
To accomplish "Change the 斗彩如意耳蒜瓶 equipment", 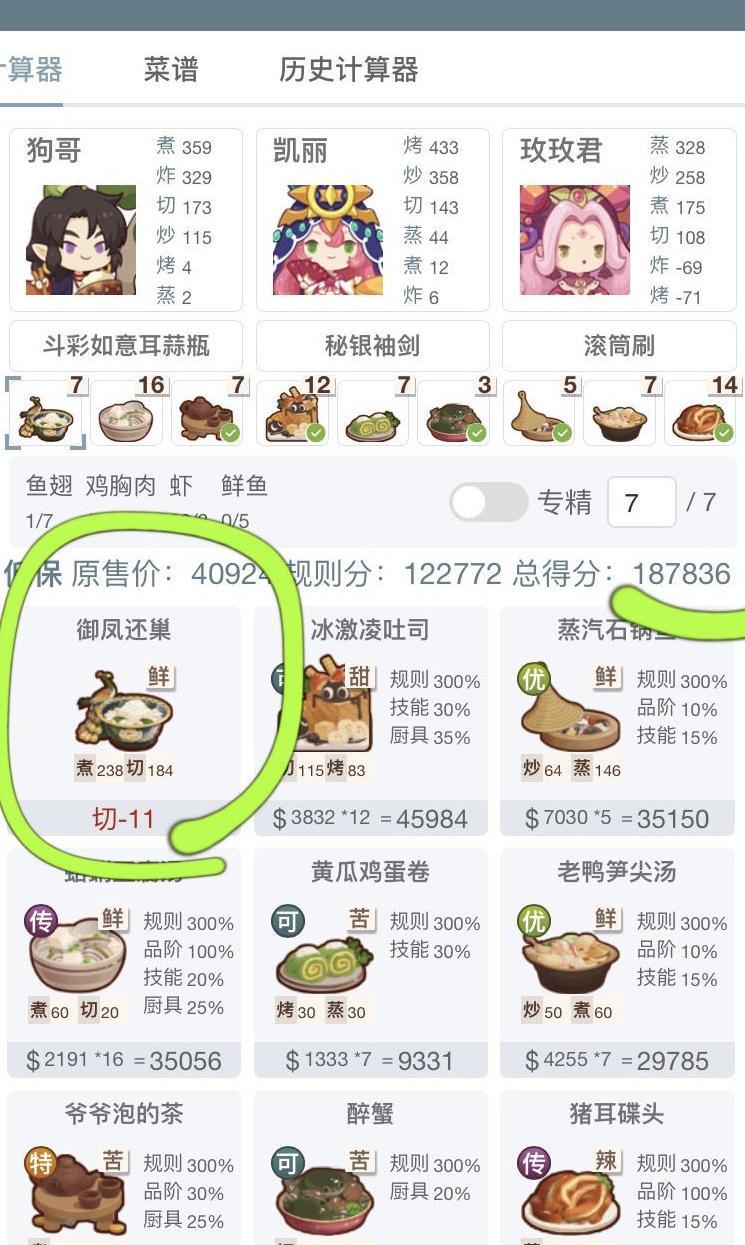I will coord(126,346).
